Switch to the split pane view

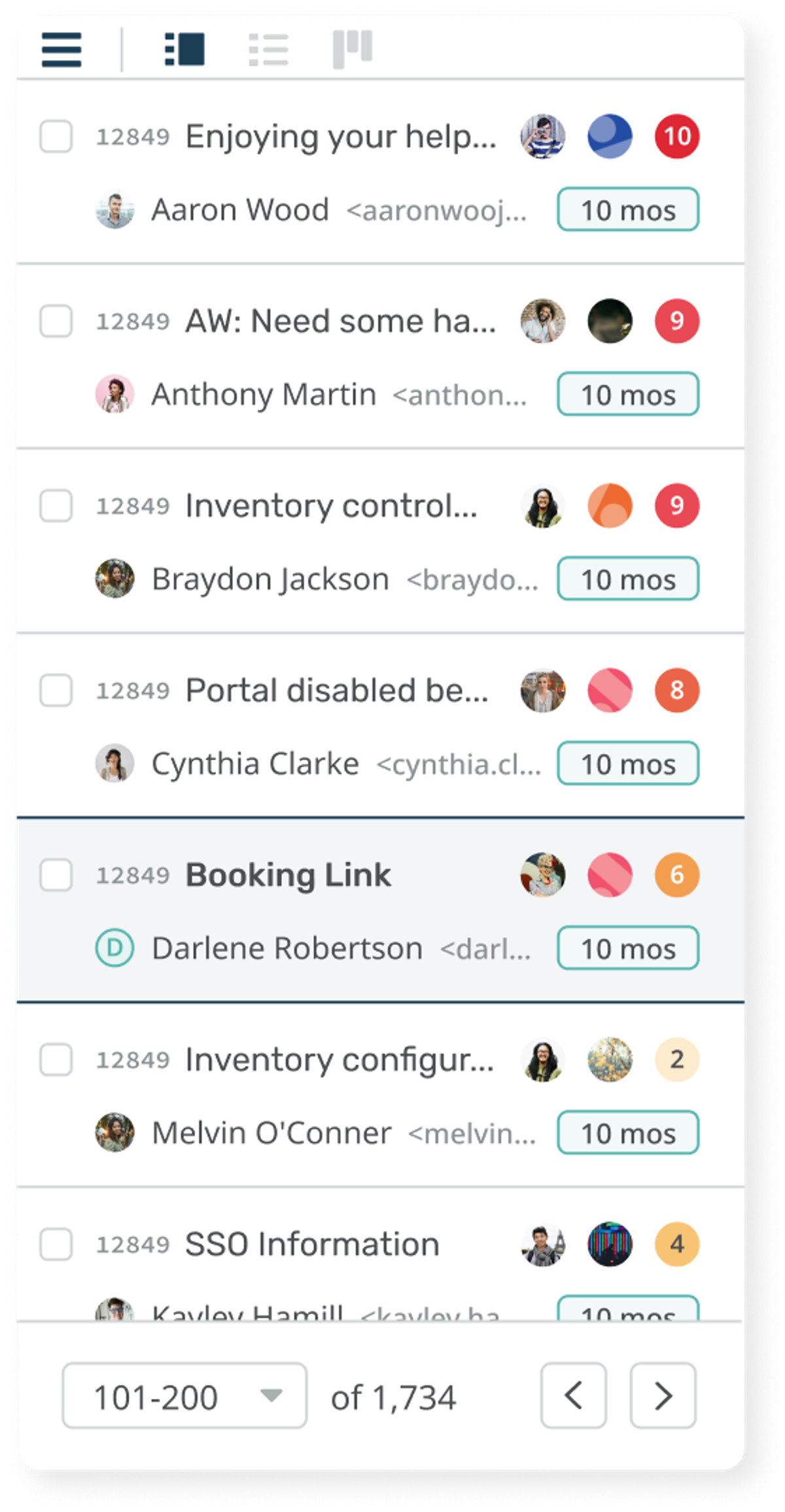(184, 50)
